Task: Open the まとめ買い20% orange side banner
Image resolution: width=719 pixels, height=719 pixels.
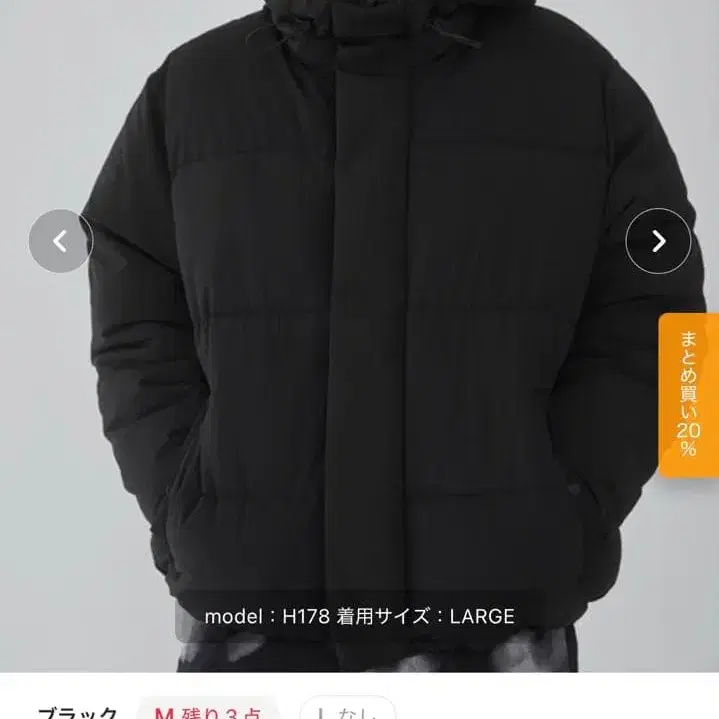Action: (688, 395)
